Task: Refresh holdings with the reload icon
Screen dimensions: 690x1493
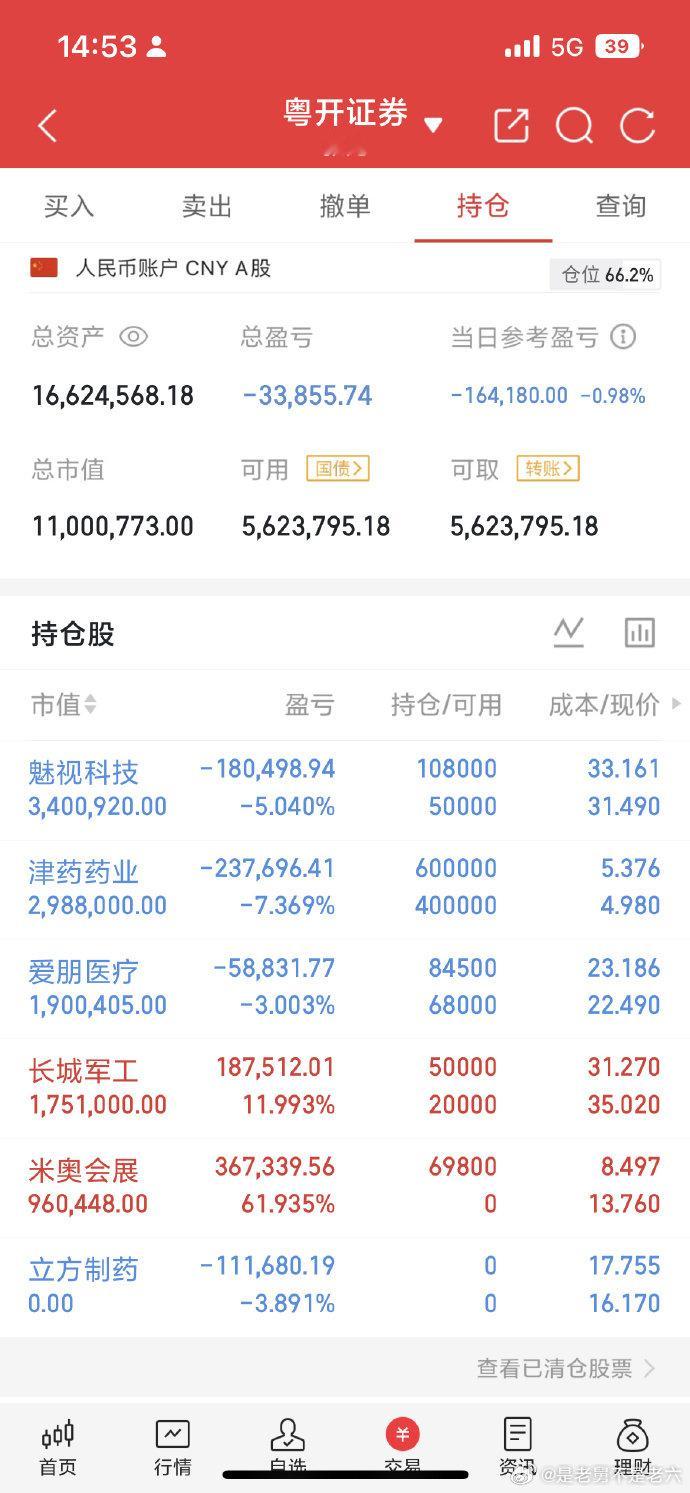Action: tap(638, 126)
